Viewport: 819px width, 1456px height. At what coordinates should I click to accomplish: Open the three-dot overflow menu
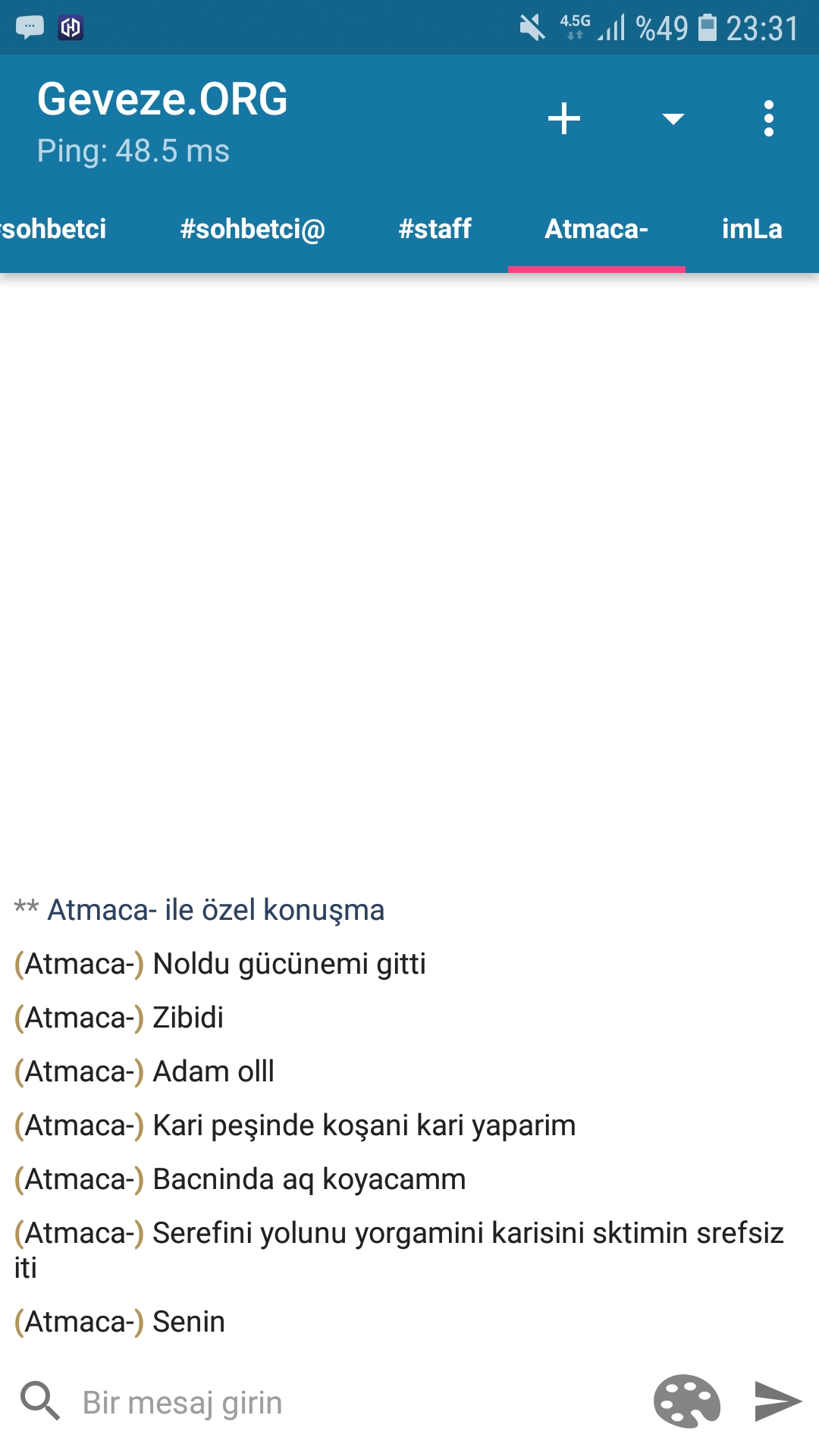[x=769, y=119]
